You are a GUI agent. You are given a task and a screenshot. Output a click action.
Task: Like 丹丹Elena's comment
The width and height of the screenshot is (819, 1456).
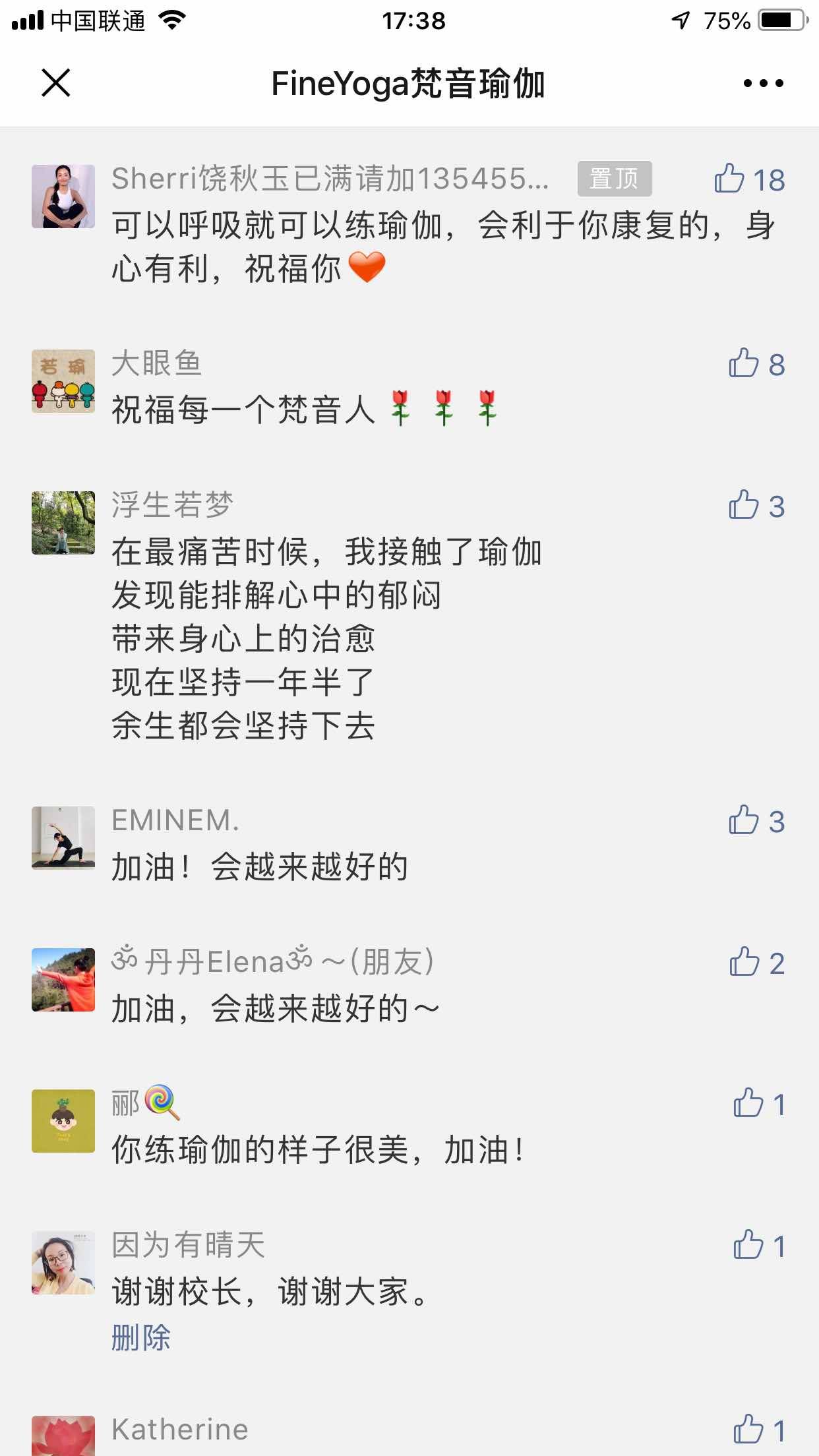[744, 962]
